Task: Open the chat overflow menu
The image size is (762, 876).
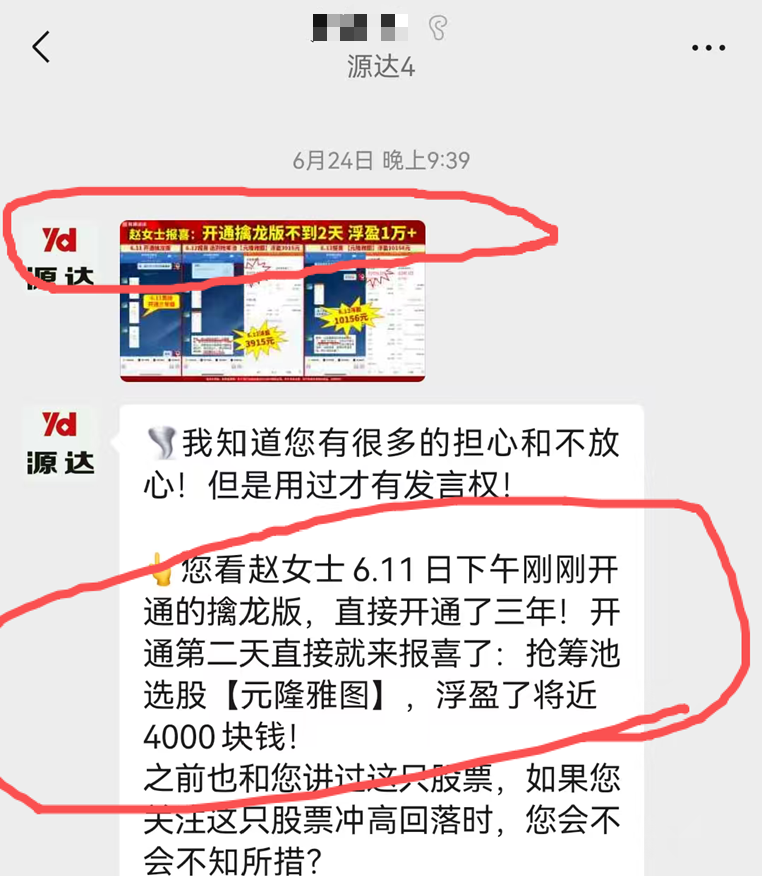Action: pos(709,48)
